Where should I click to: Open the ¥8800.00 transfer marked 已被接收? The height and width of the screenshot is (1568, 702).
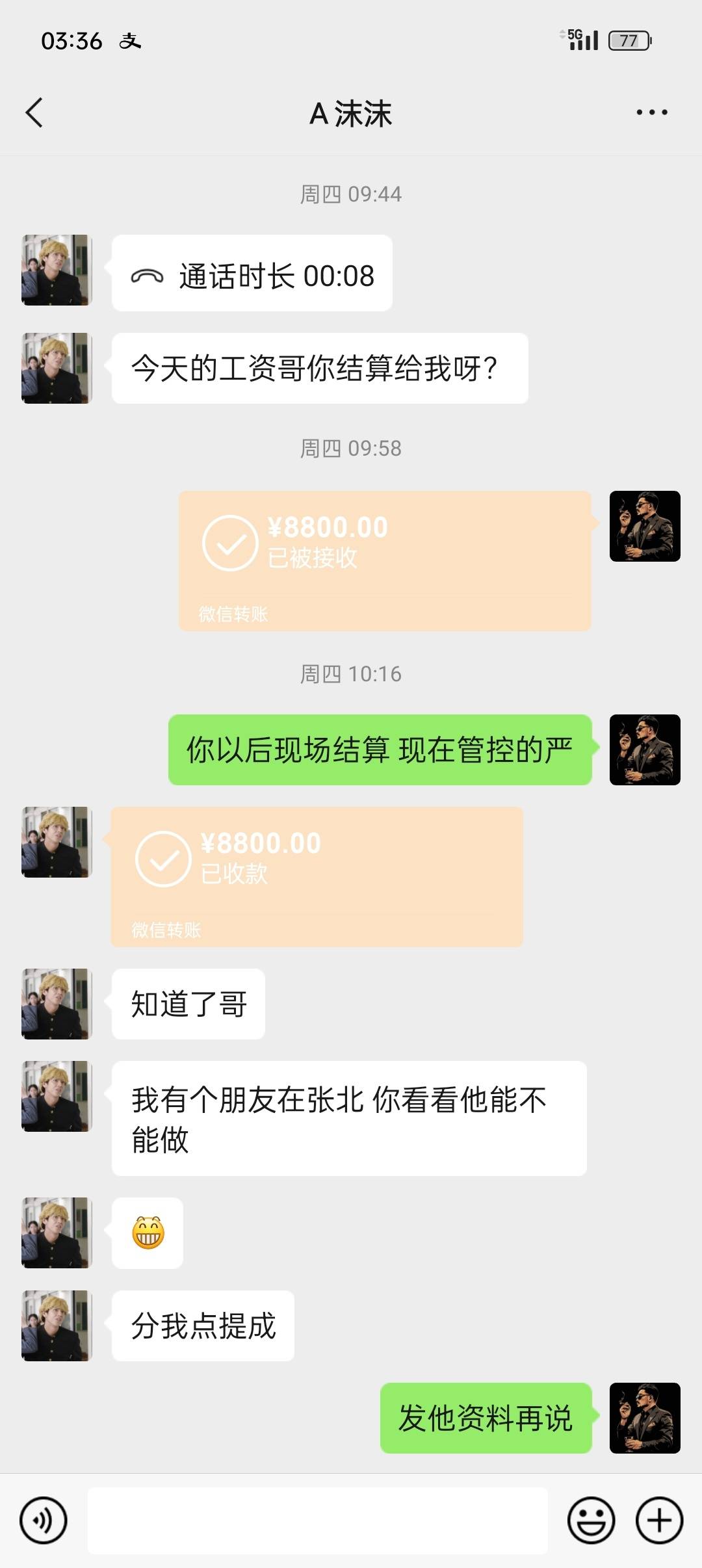click(x=385, y=560)
